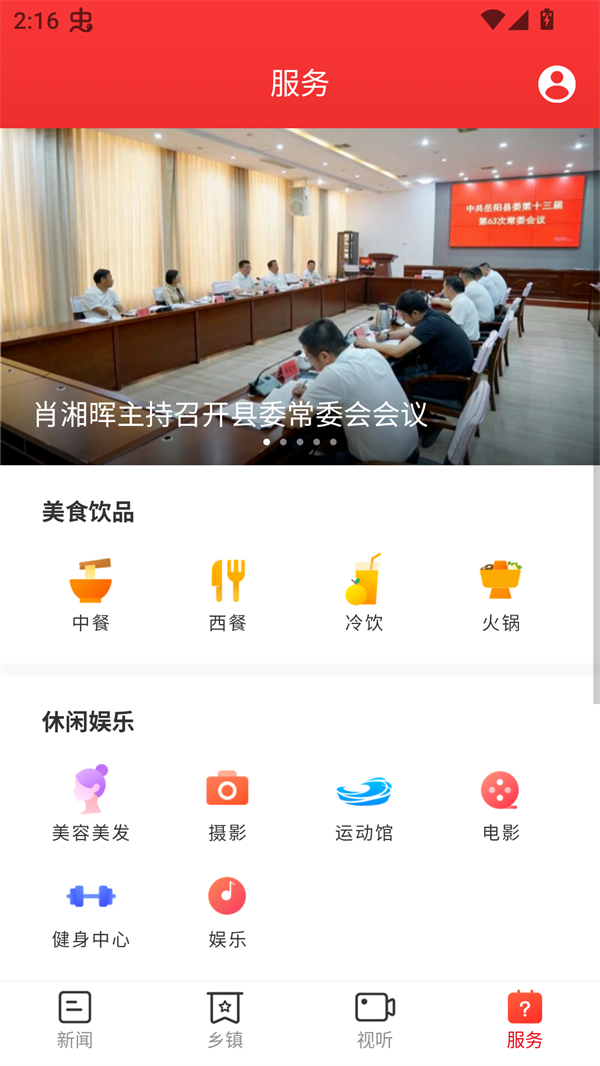Open the 中餐 category
The height and width of the screenshot is (1066, 600).
[91, 595]
